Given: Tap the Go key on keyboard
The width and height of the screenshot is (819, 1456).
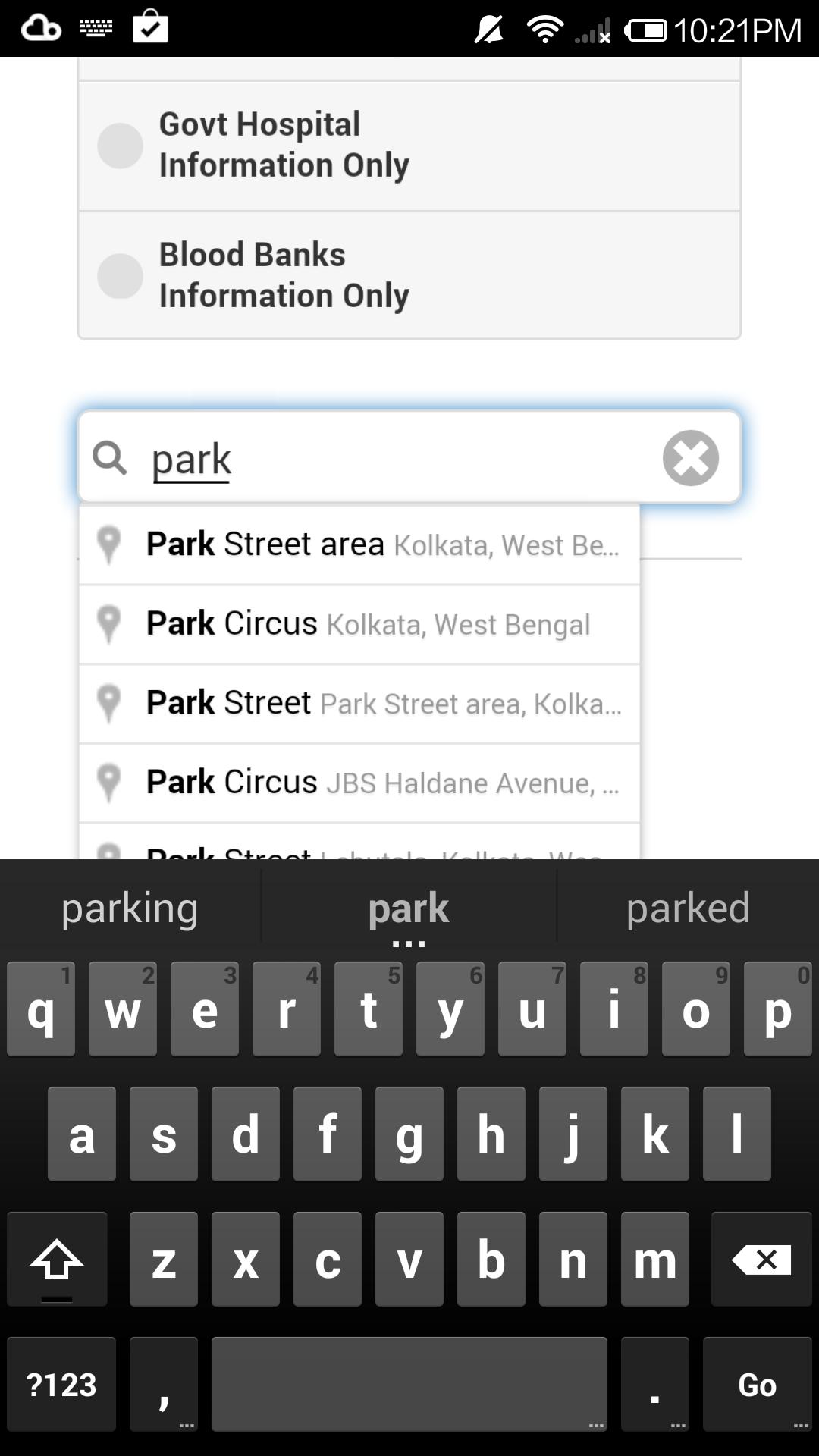Looking at the screenshot, I should coord(757,1385).
